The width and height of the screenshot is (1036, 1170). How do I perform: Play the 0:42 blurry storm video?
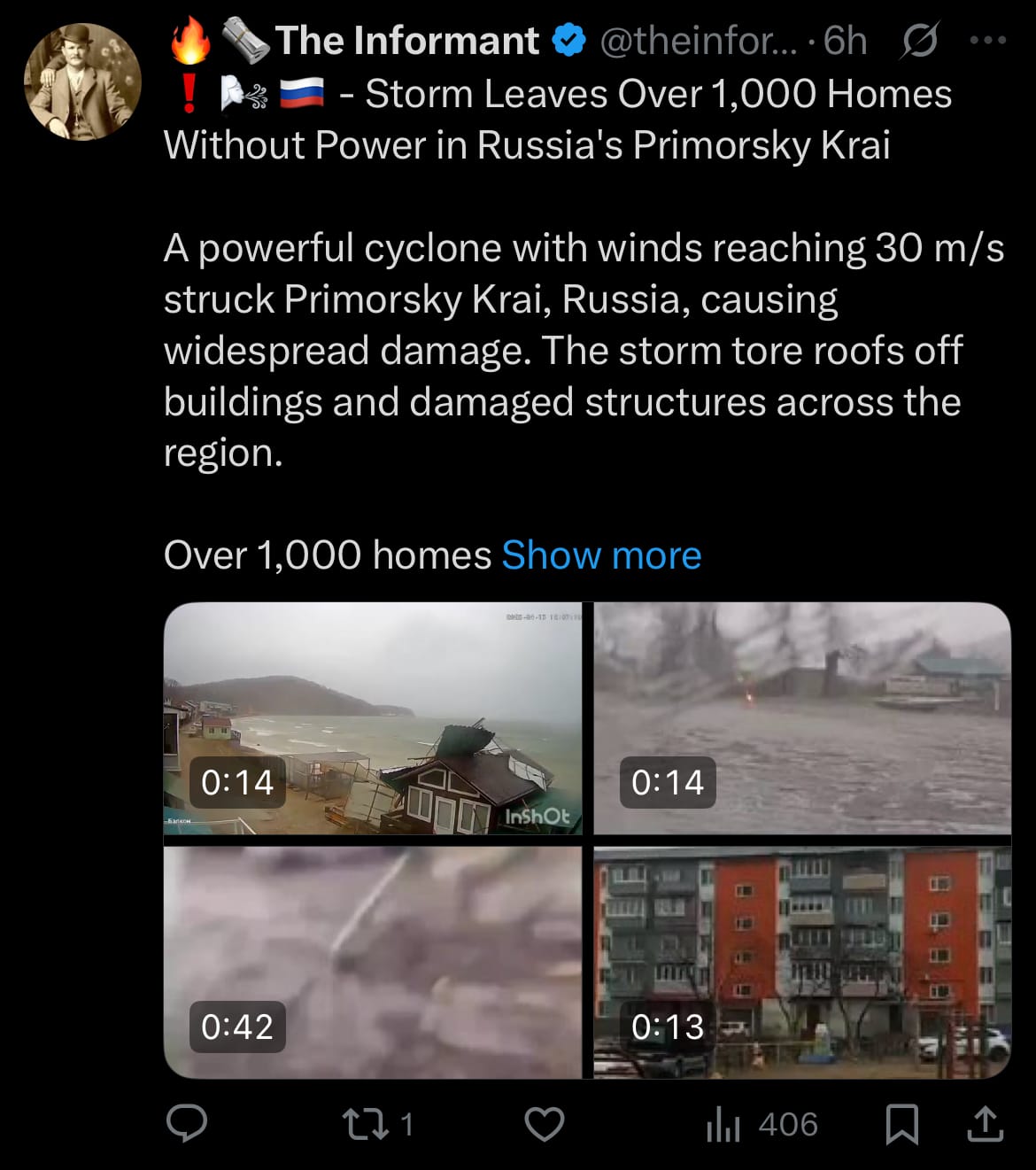373,963
